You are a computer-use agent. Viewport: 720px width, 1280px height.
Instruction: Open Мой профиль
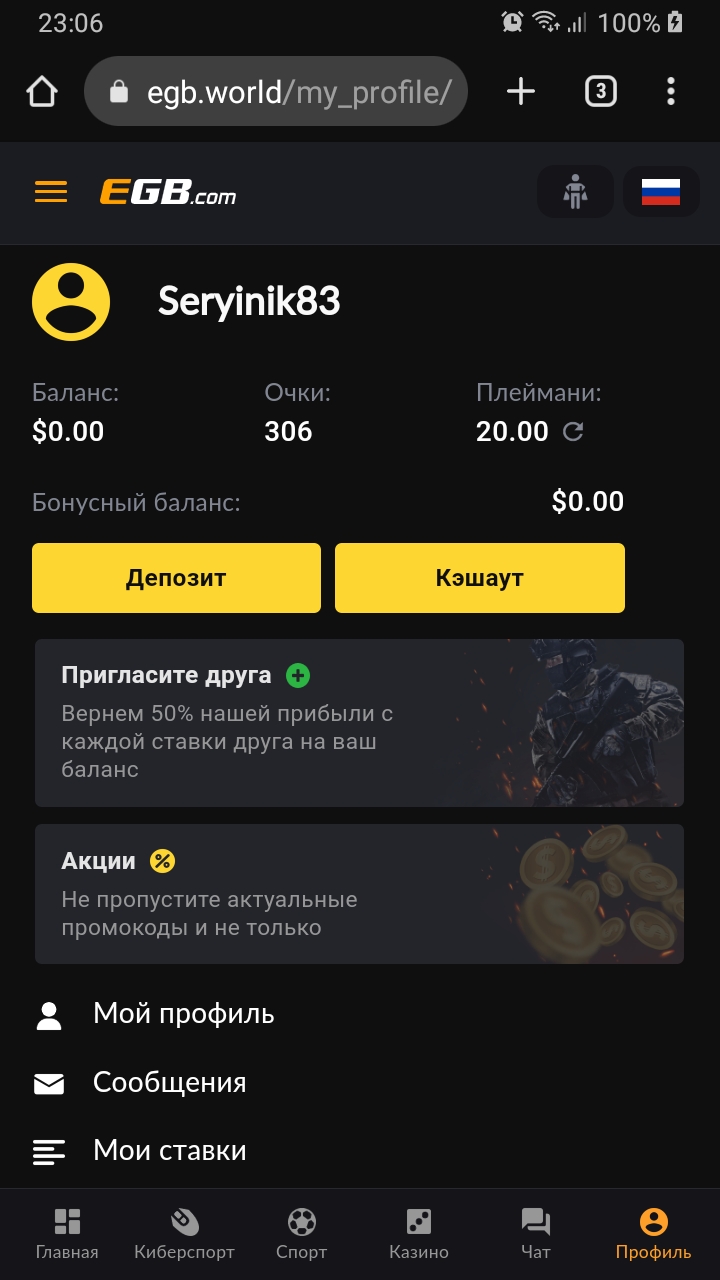click(183, 1014)
